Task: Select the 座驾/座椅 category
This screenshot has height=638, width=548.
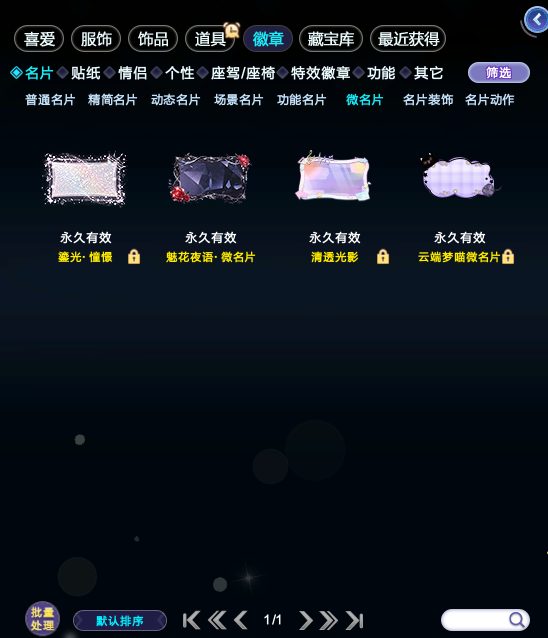Action: tap(242, 73)
